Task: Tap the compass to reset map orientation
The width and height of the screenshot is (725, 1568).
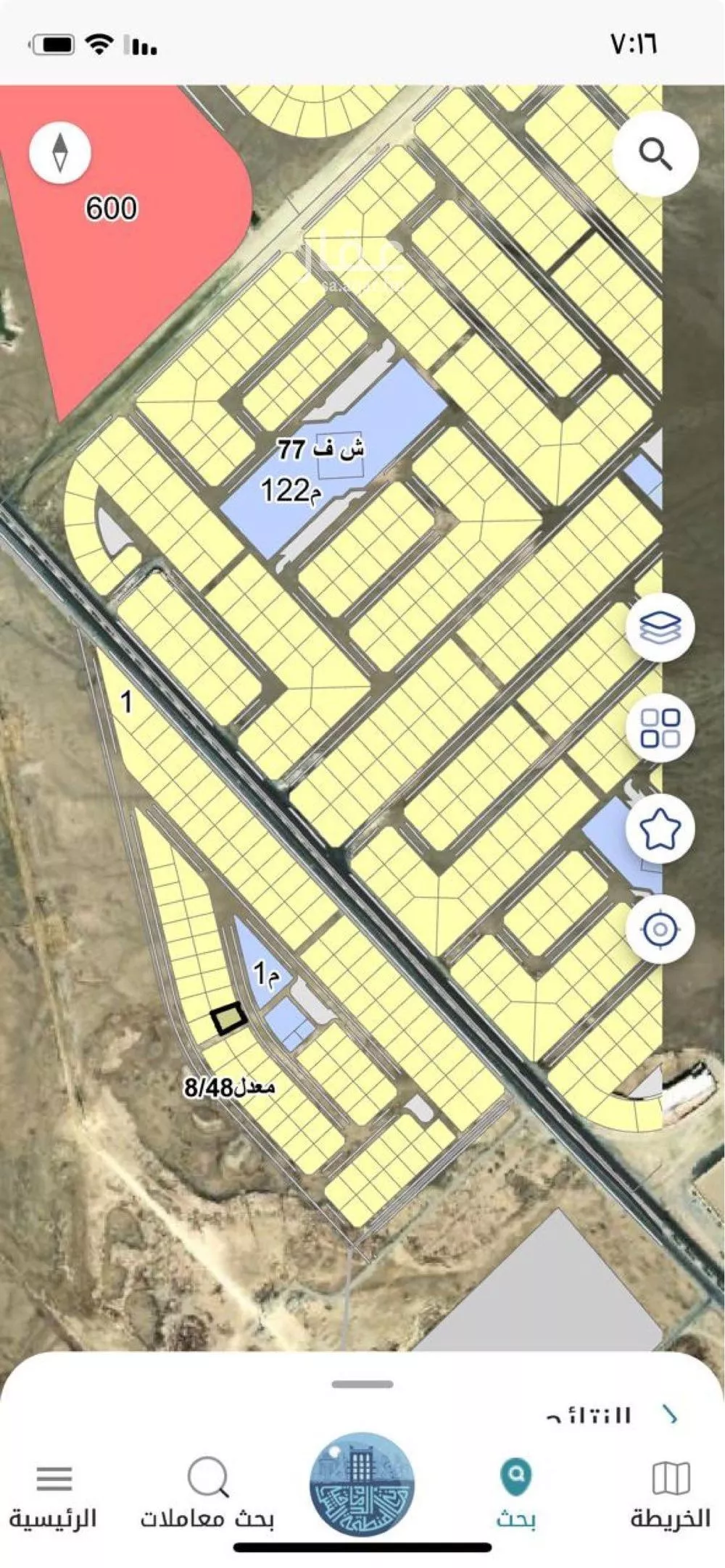Action: click(x=60, y=153)
